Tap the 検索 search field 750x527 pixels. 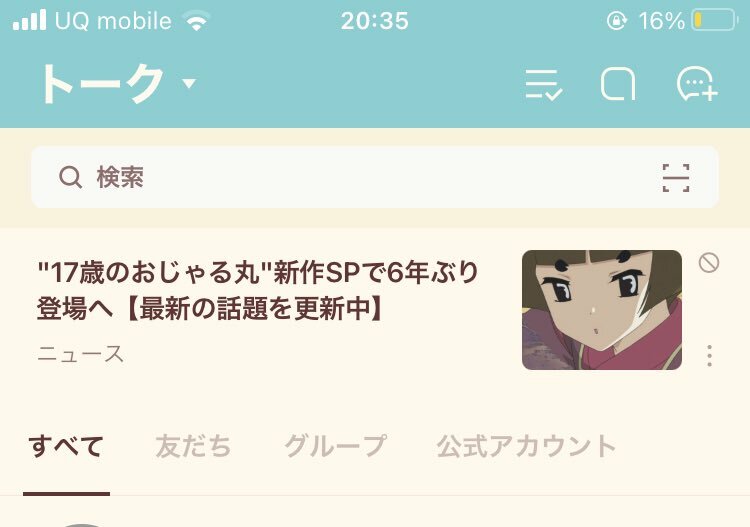[x=340, y=177]
